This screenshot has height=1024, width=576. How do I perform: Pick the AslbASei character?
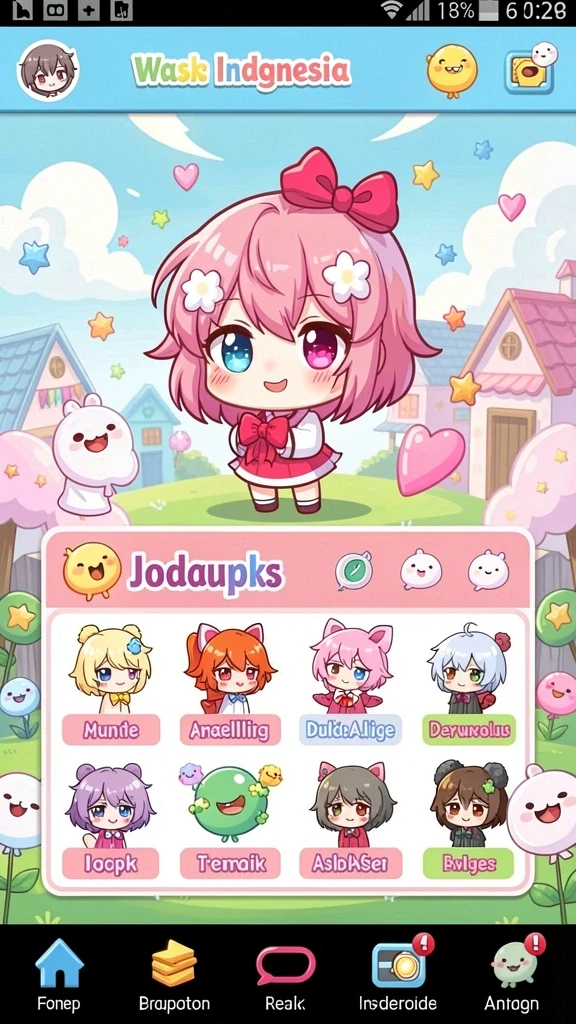pos(350,820)
